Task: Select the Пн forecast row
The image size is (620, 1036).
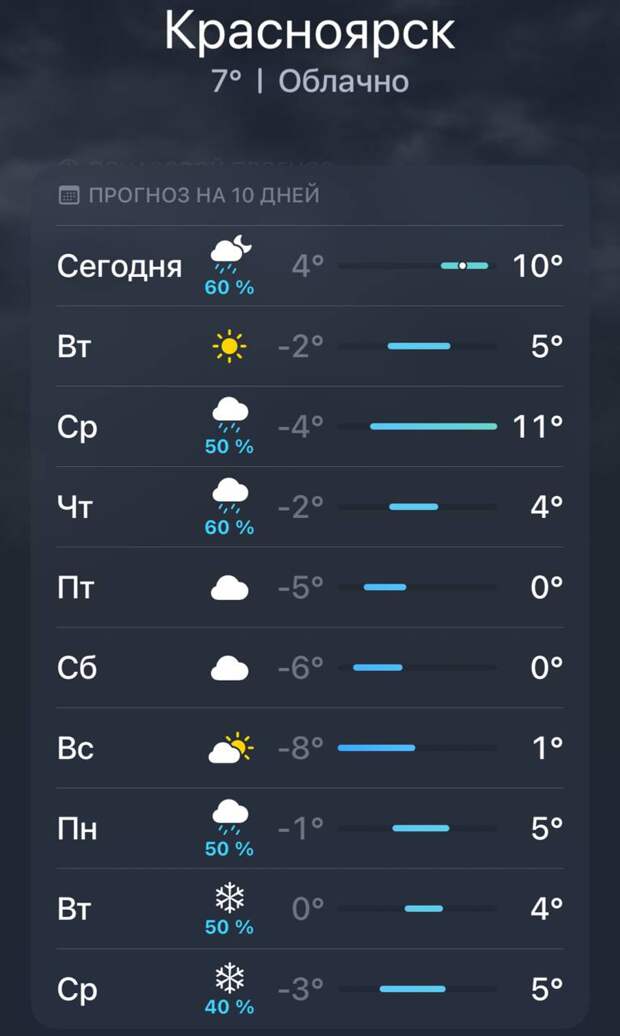Action: click(x=310, y=828)
